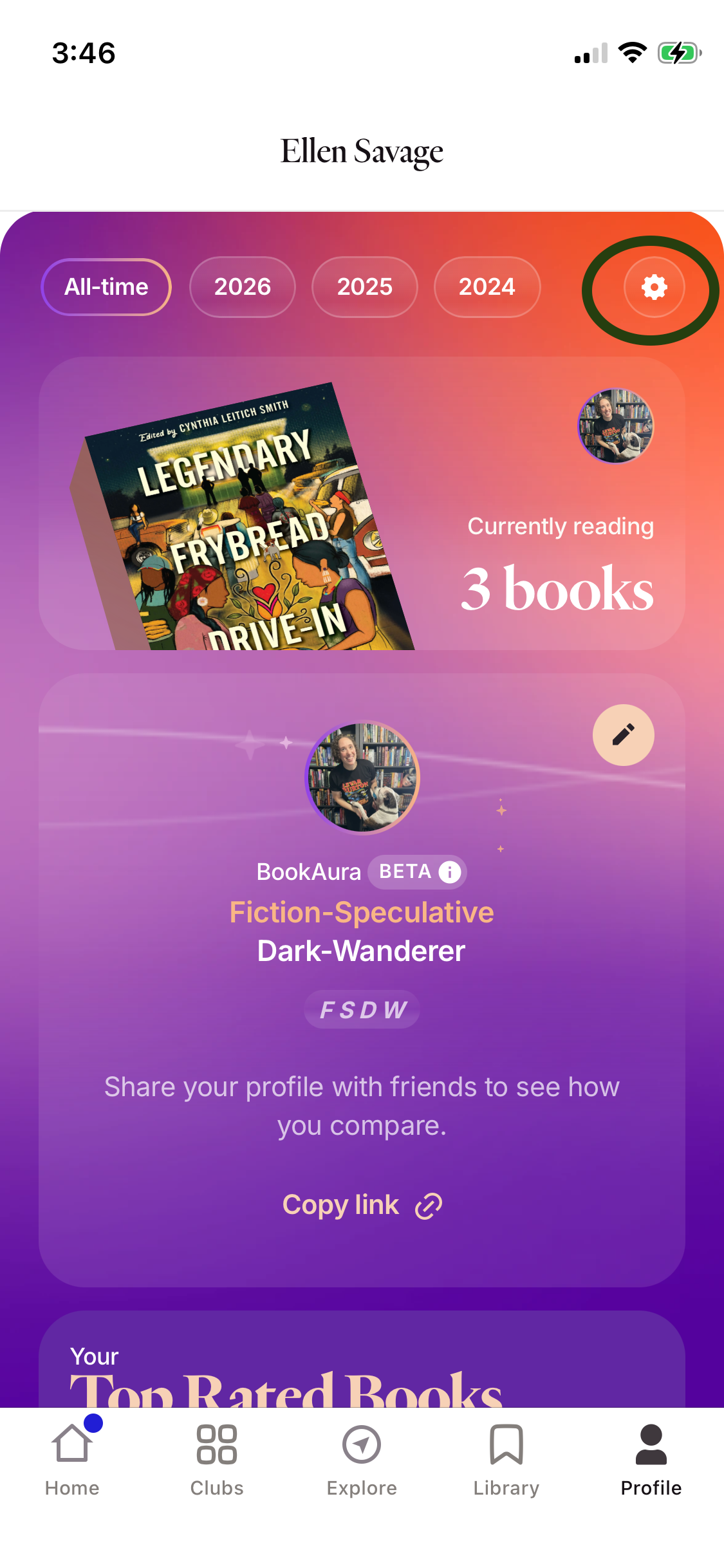Switch stats to 2026
The width and height of the screenshot is (724, 1568).
(243, 287)
